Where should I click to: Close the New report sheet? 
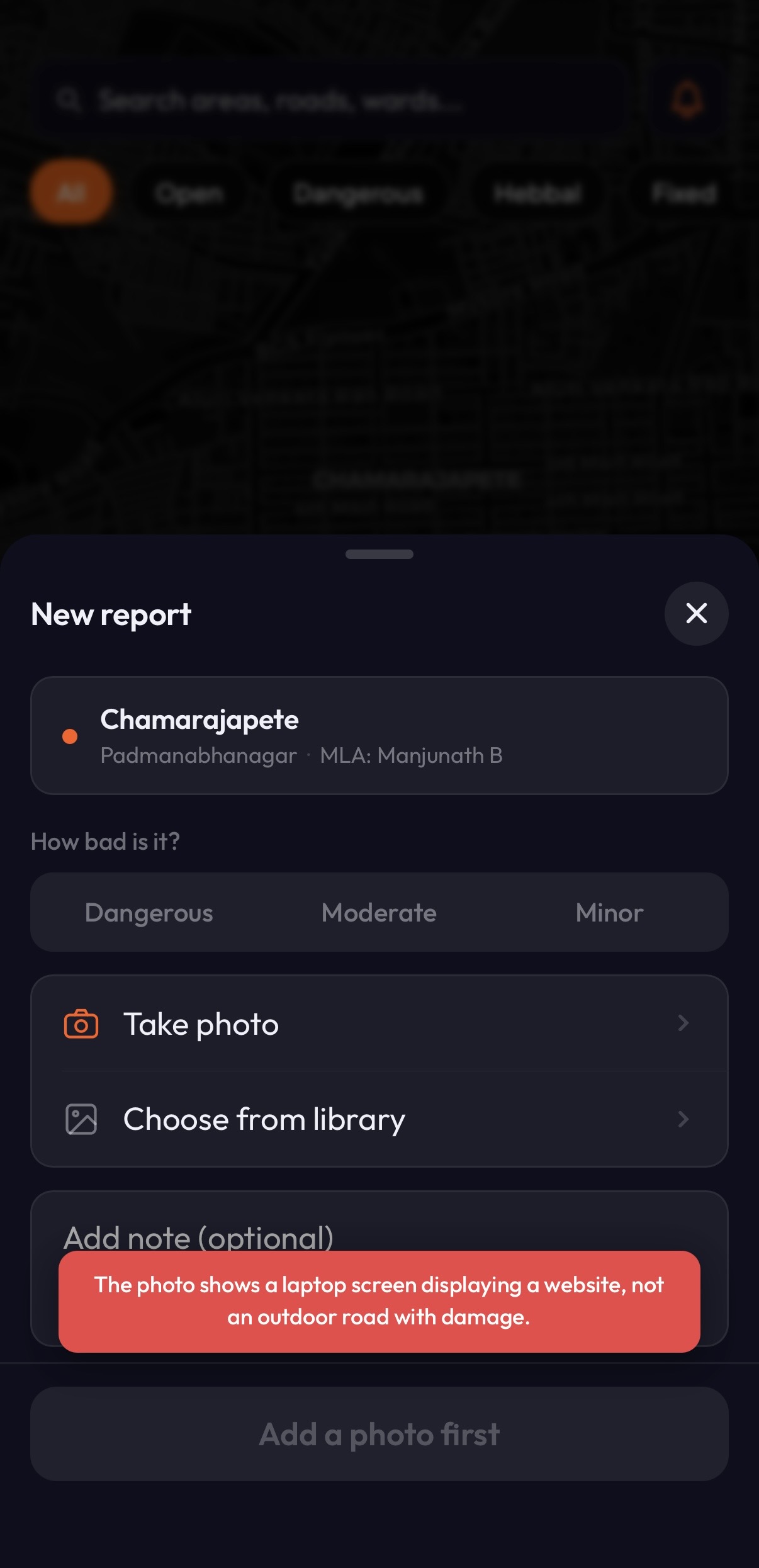(696, 613)
